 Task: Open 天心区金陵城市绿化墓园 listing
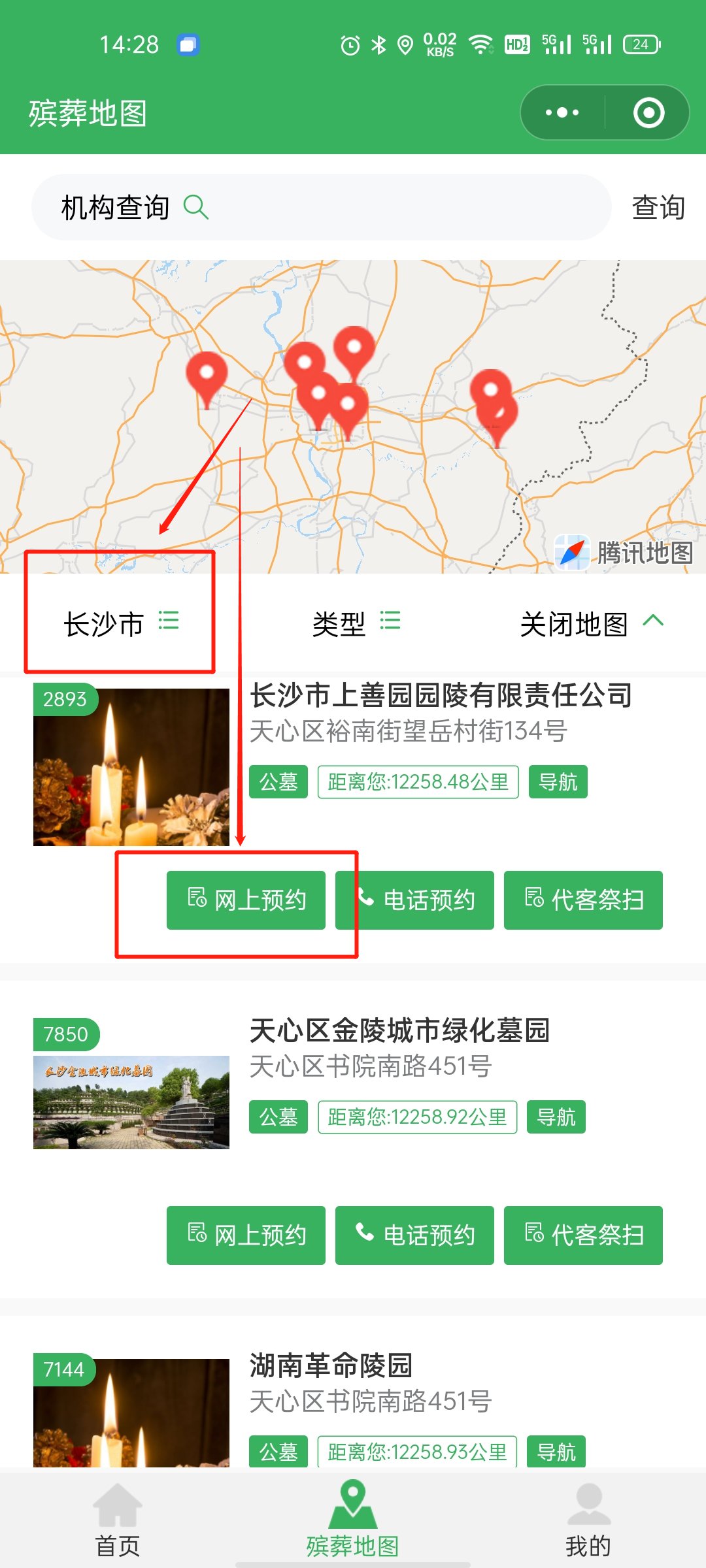click(x=399, y=1030)
